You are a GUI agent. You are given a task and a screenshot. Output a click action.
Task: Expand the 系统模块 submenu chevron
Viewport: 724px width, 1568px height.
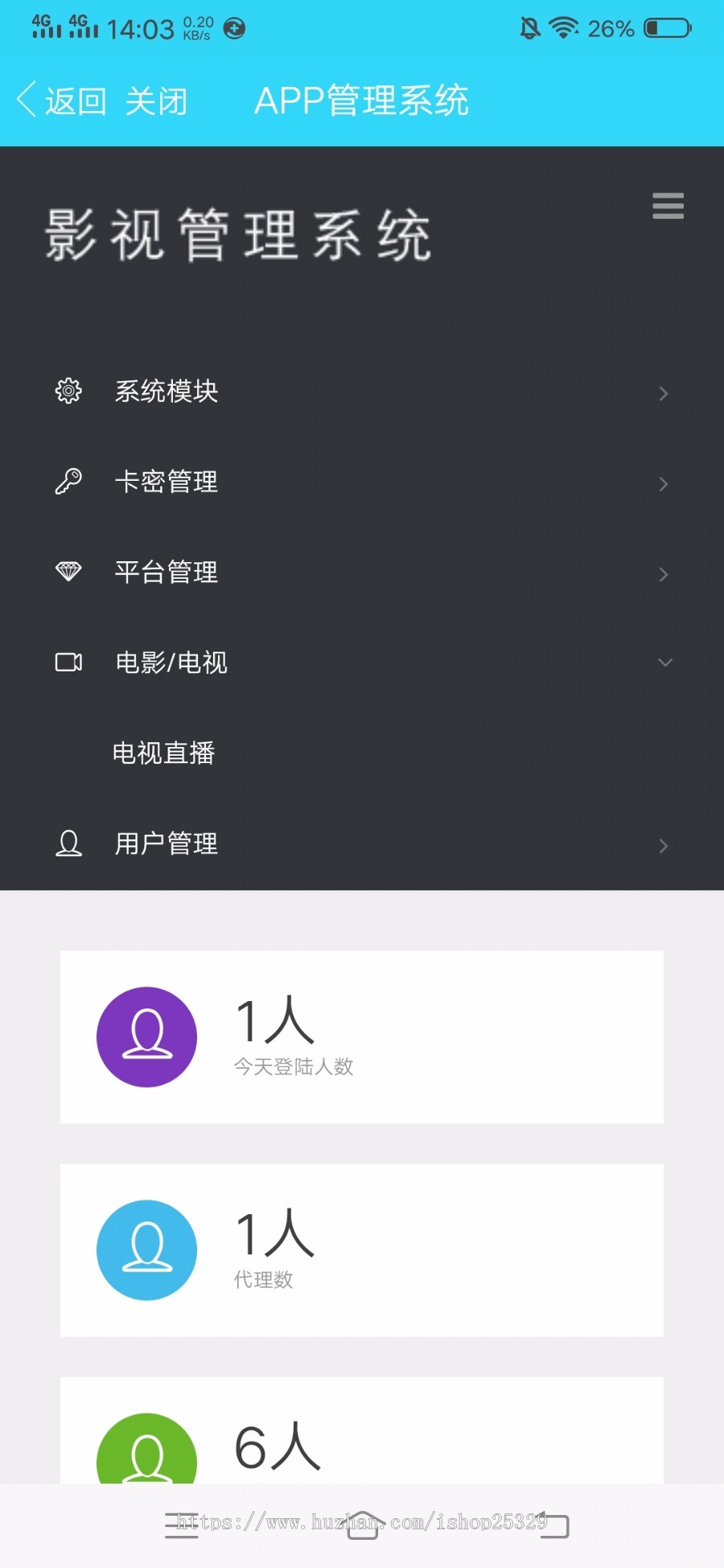663,393
